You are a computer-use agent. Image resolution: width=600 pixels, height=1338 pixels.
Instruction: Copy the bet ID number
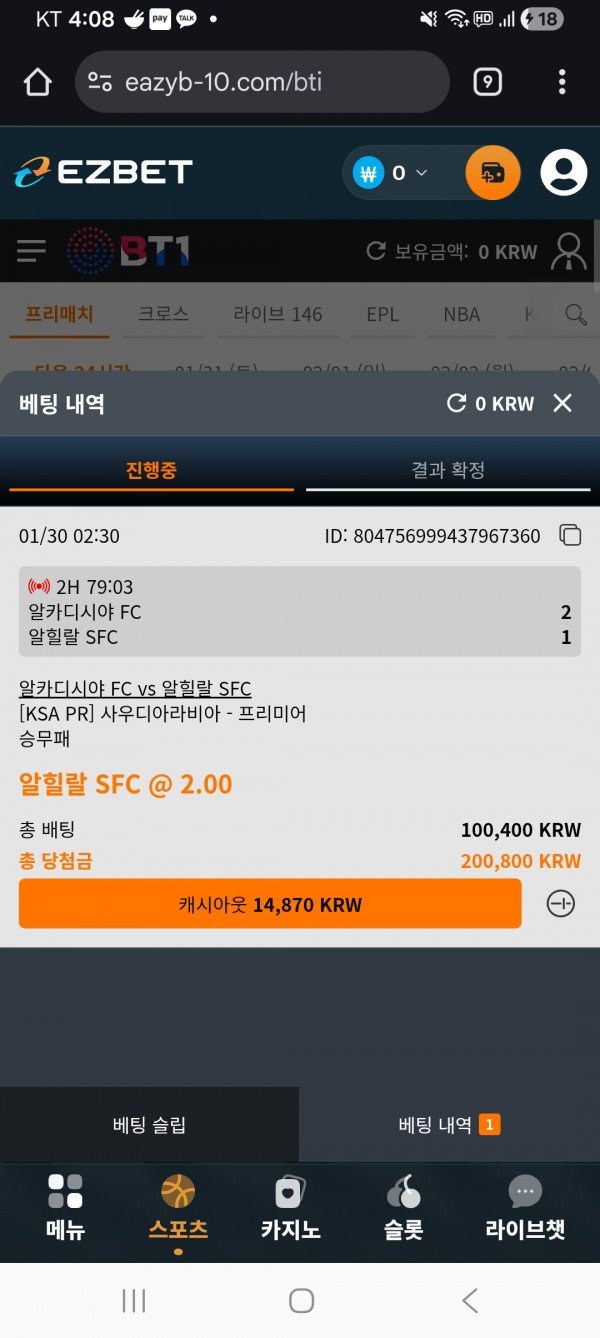(x=570, y=535)
